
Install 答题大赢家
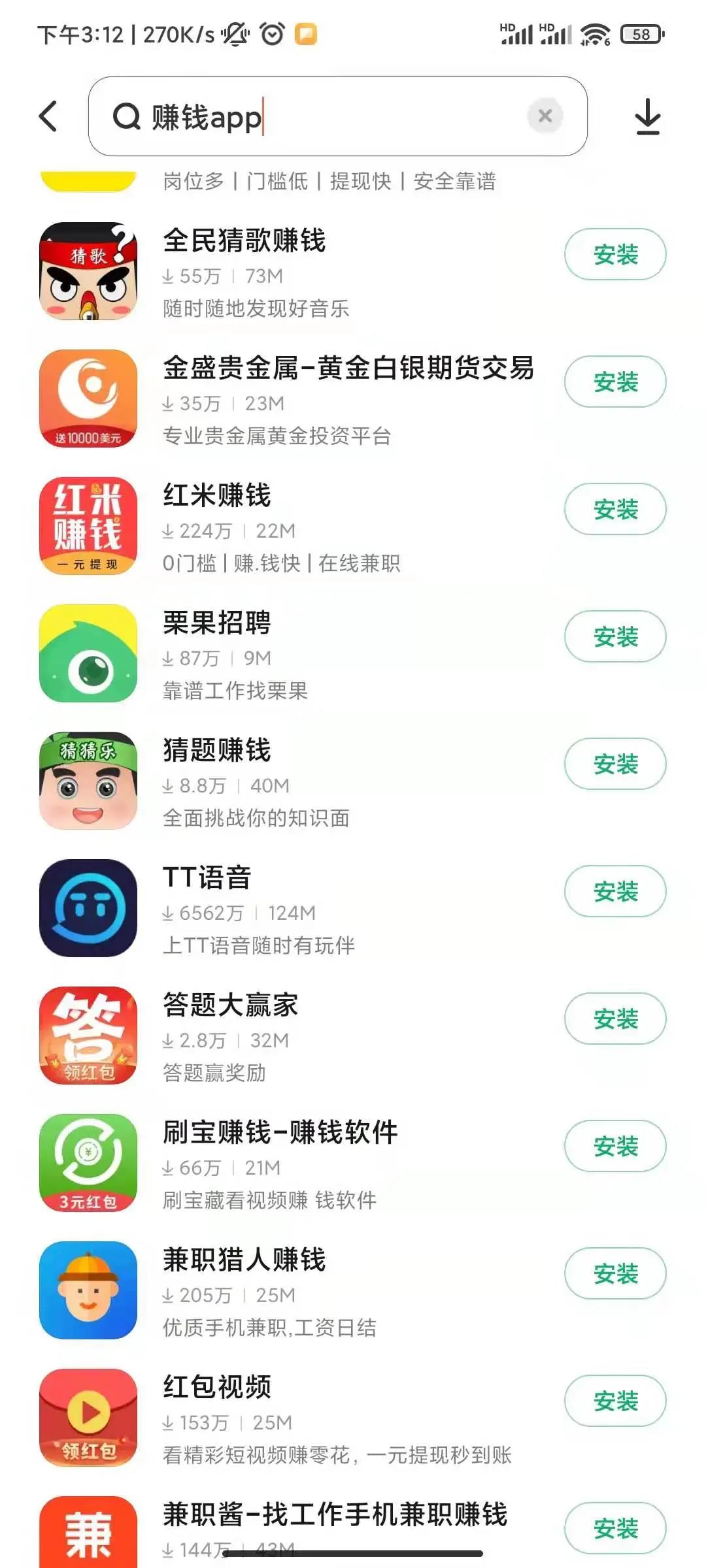[614, 1019]
